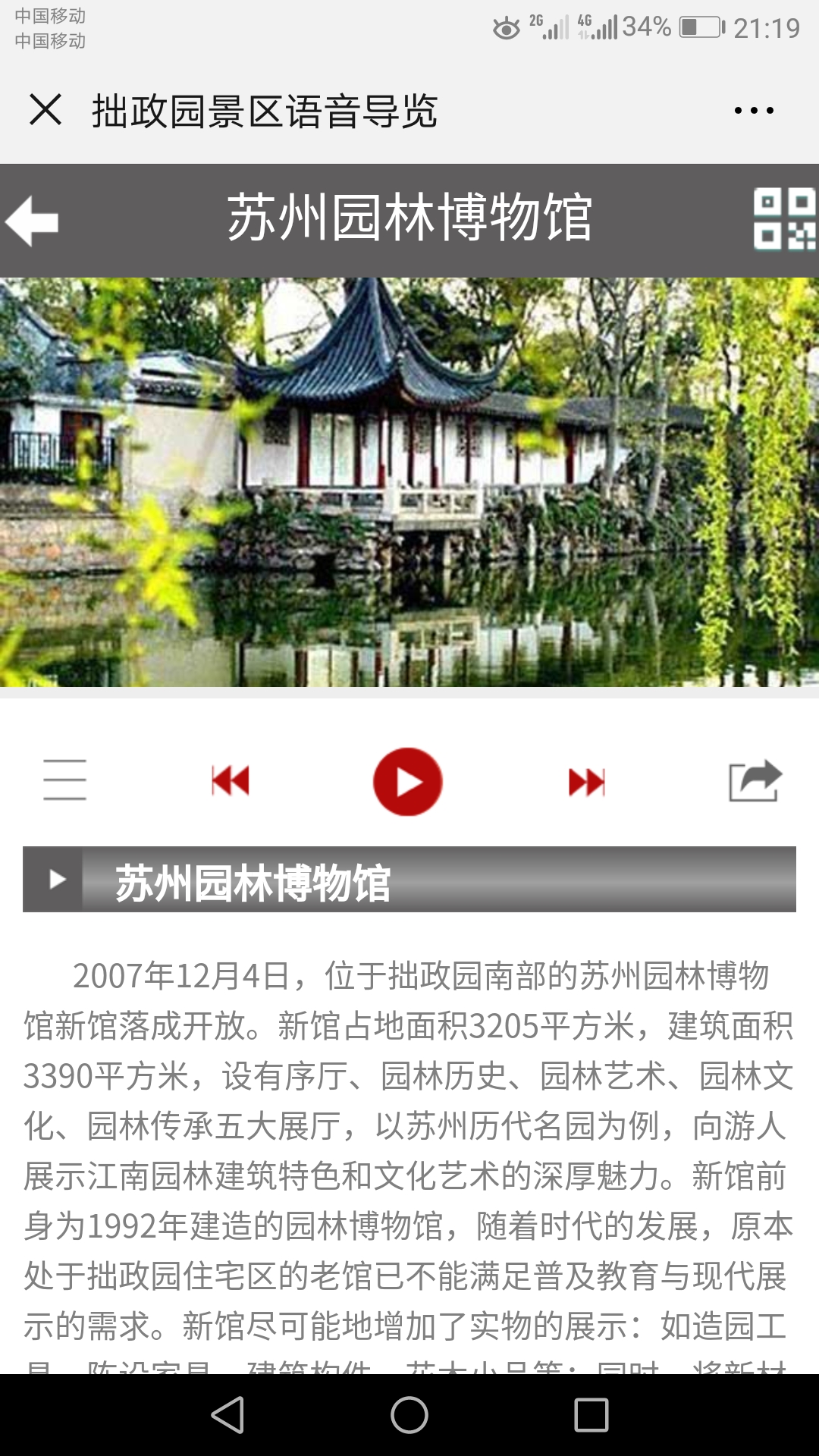Close the 拙政园景区语音导览 web page
This screenshot has width=819, height=1456.
click(x=45, y=110)
